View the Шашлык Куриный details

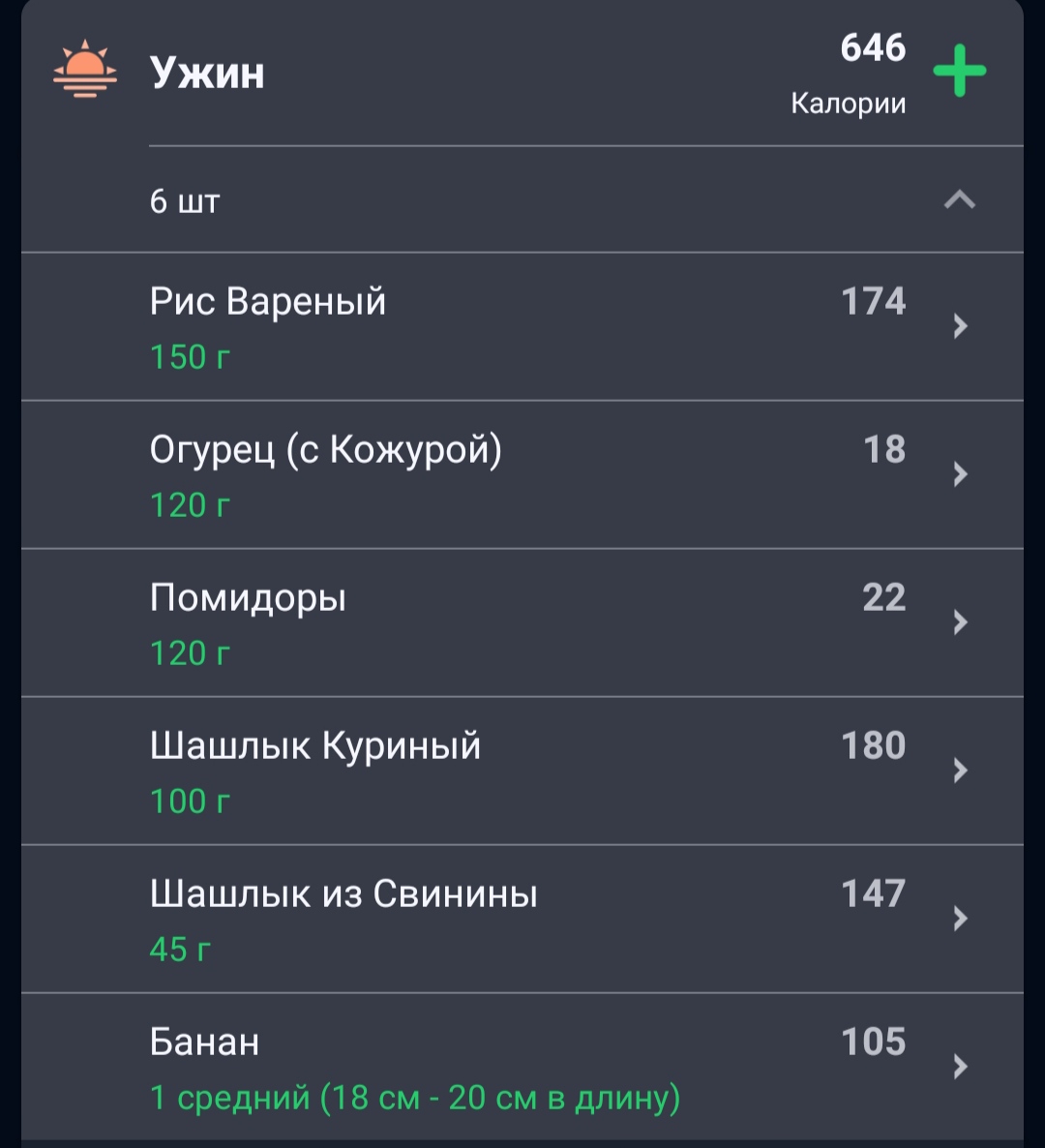coord(522,770)
